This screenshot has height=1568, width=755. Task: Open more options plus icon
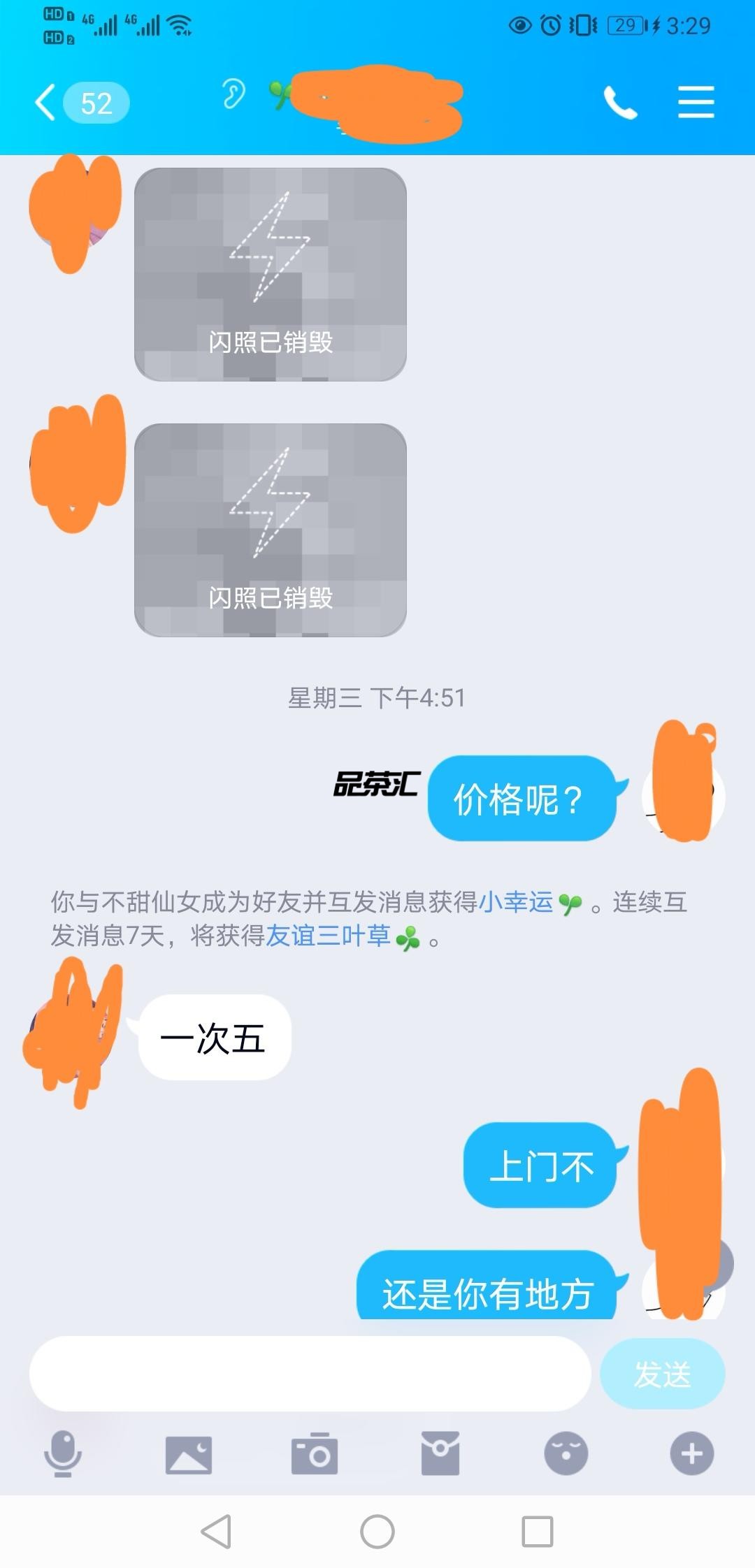[x=691, y=1453]
